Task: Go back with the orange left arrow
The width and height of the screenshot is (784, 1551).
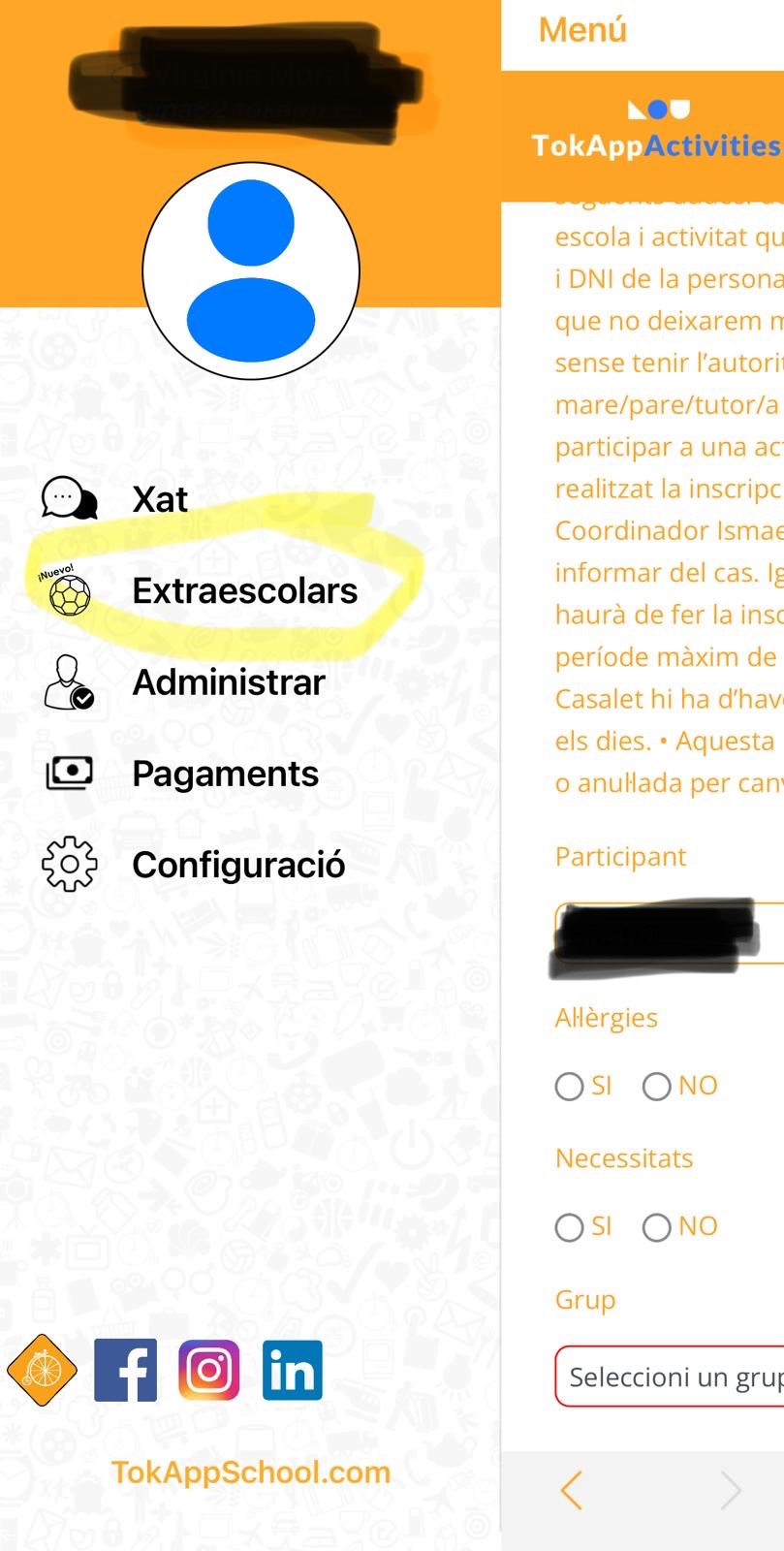Action: (572, 1491)
